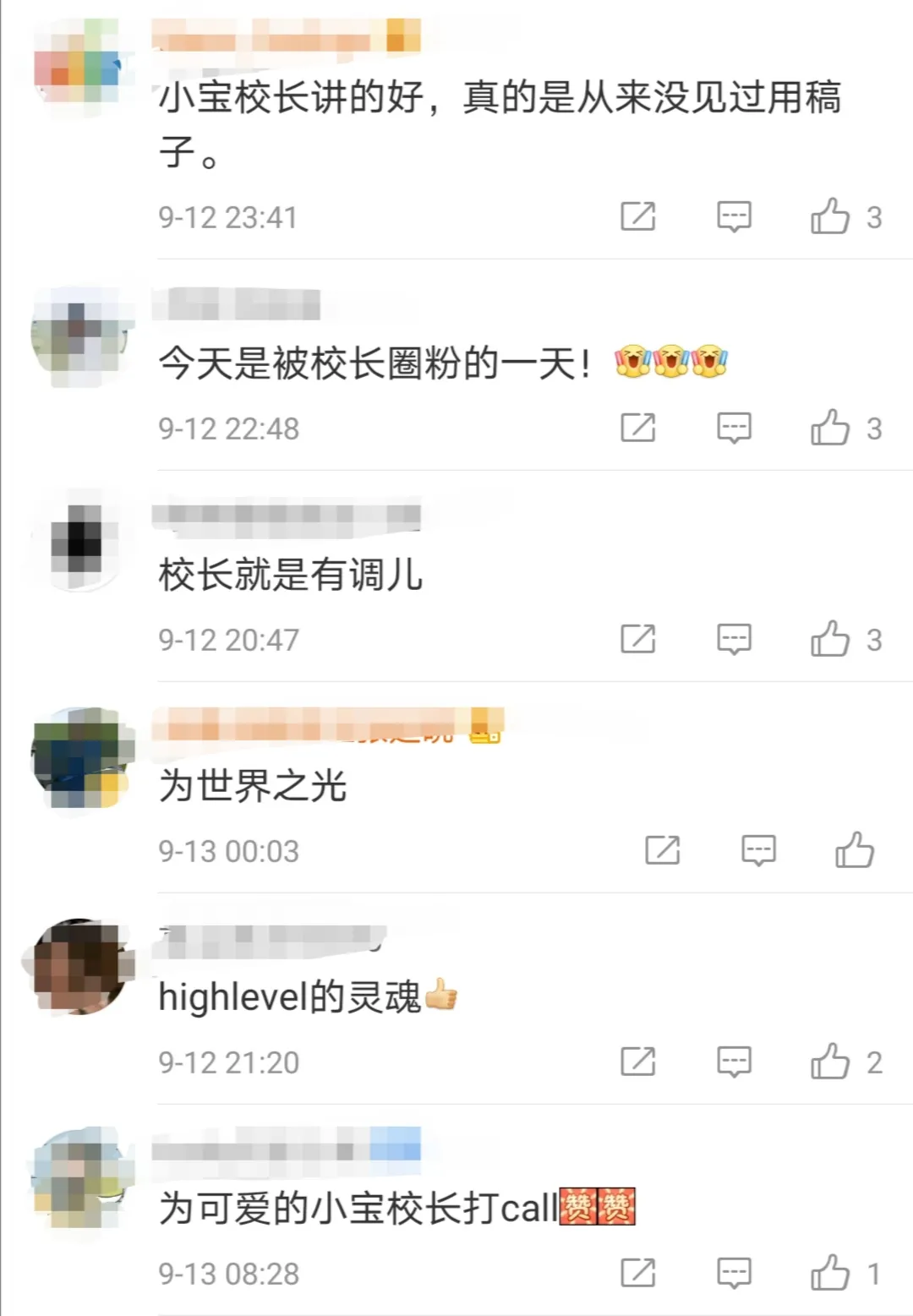Reply to 为可爱的小宝校长打call comment

pyautogui.click(x=734, y=1273)
